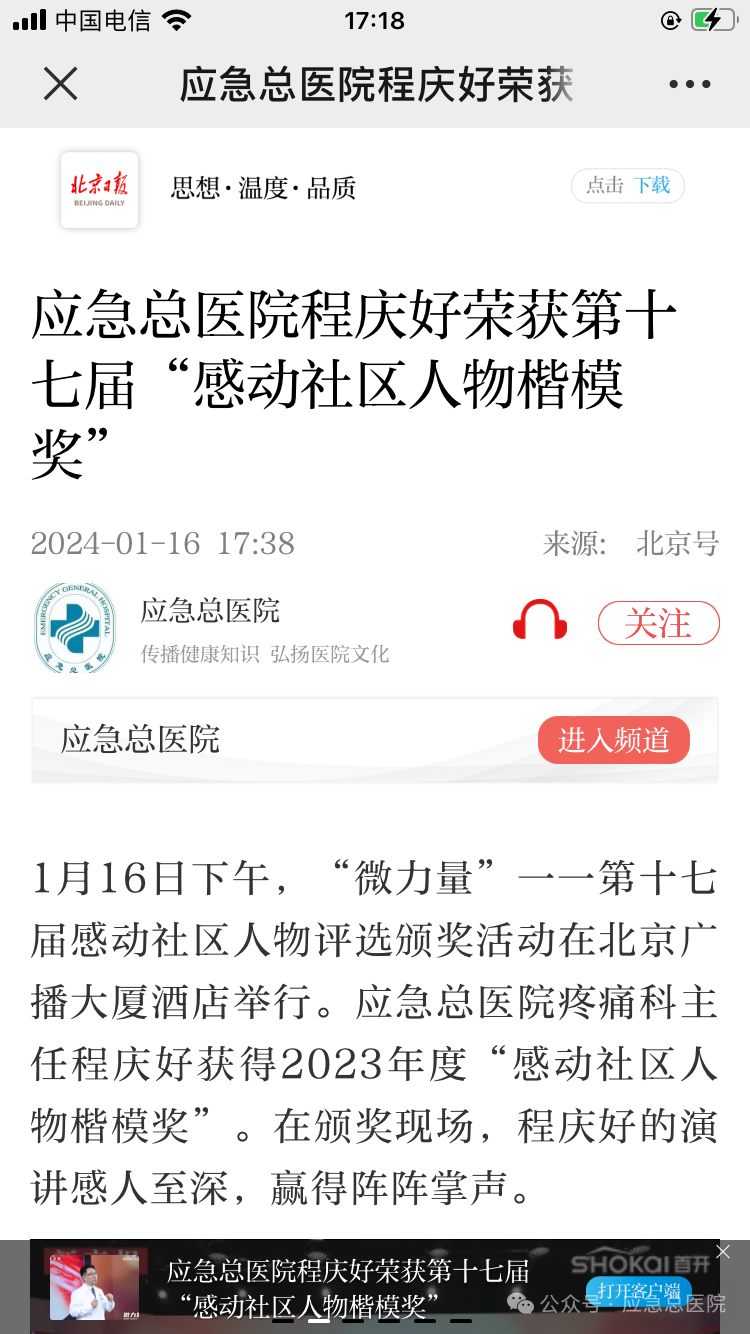Open the 应急总医院 account profile

(210, 611)
